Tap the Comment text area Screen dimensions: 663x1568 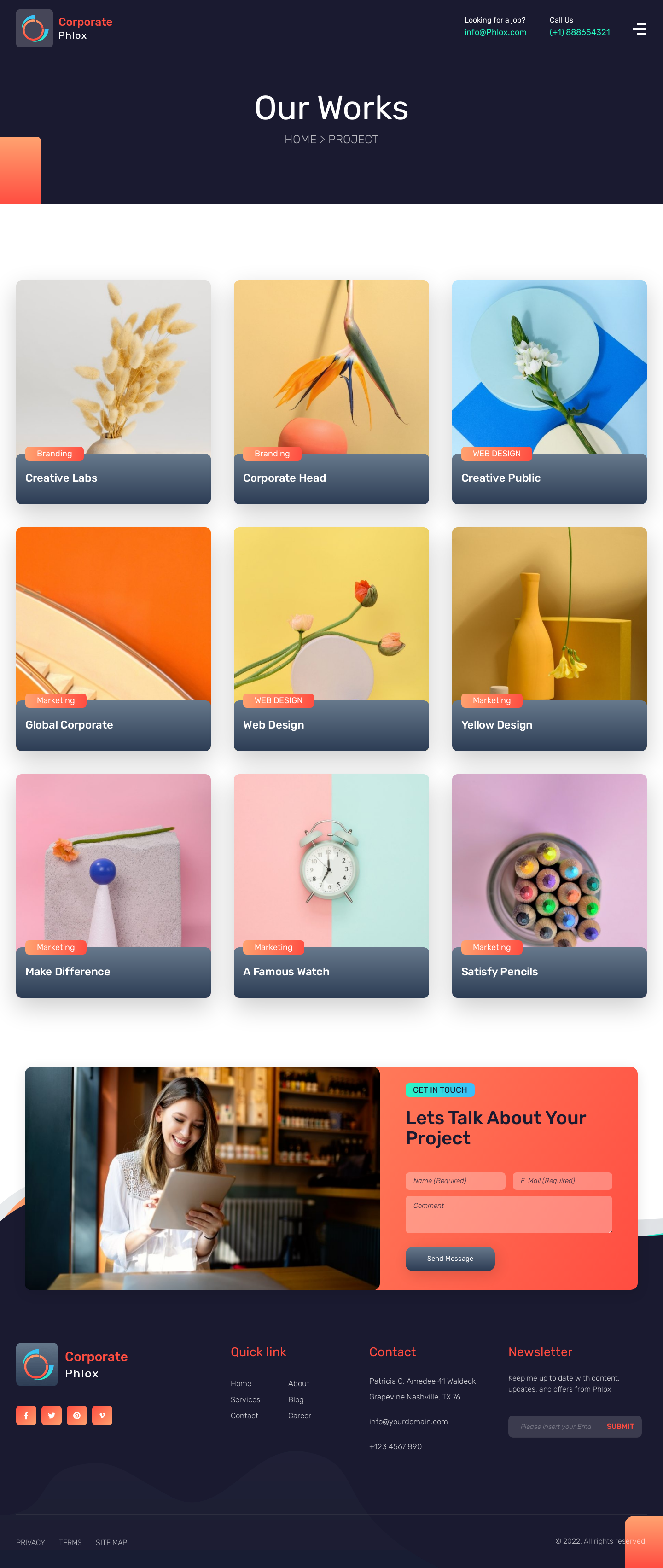coord(508,1214)
